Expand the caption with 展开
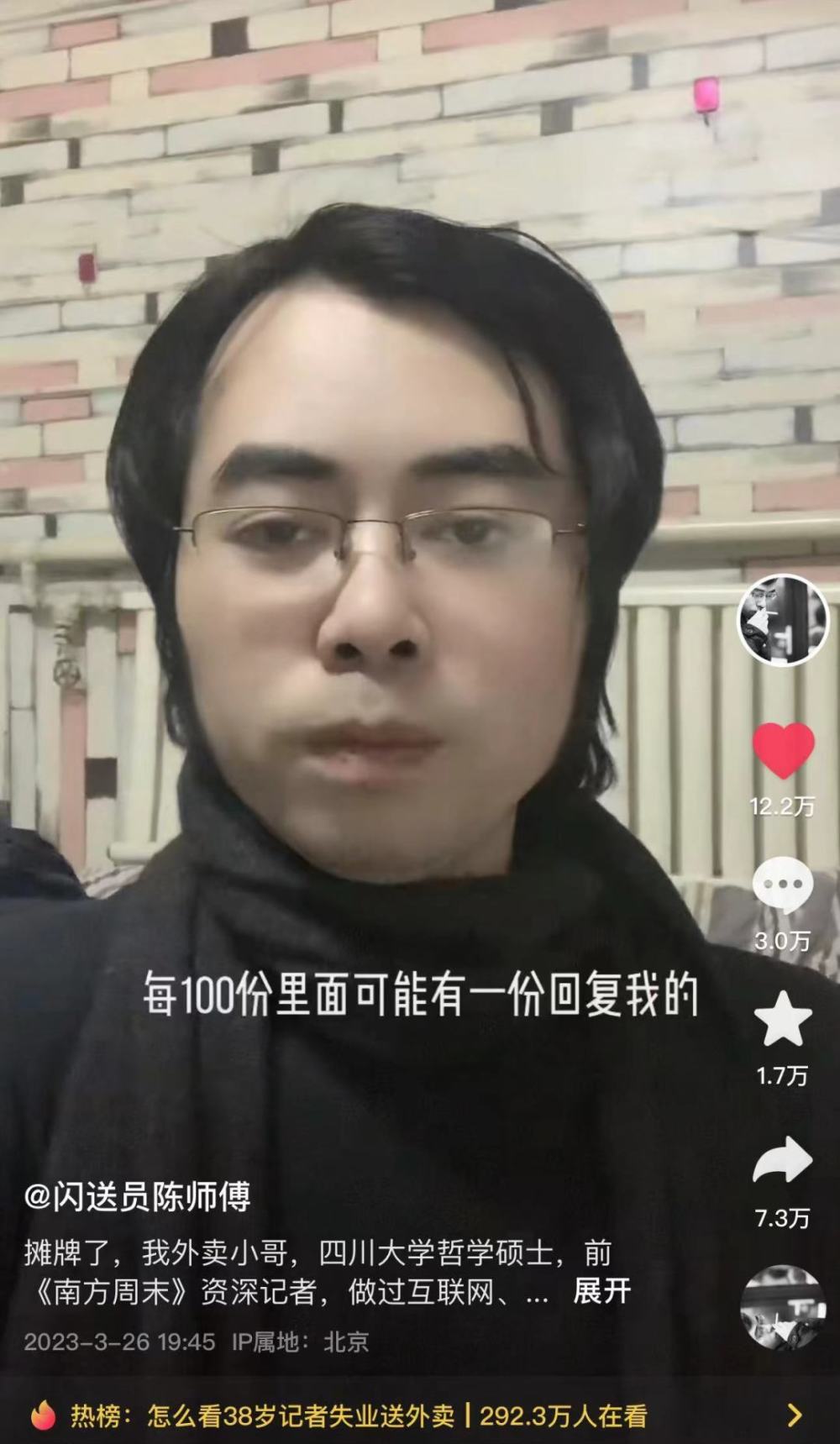This screenshot has width=840, height=1444. tap(601, 1291)
